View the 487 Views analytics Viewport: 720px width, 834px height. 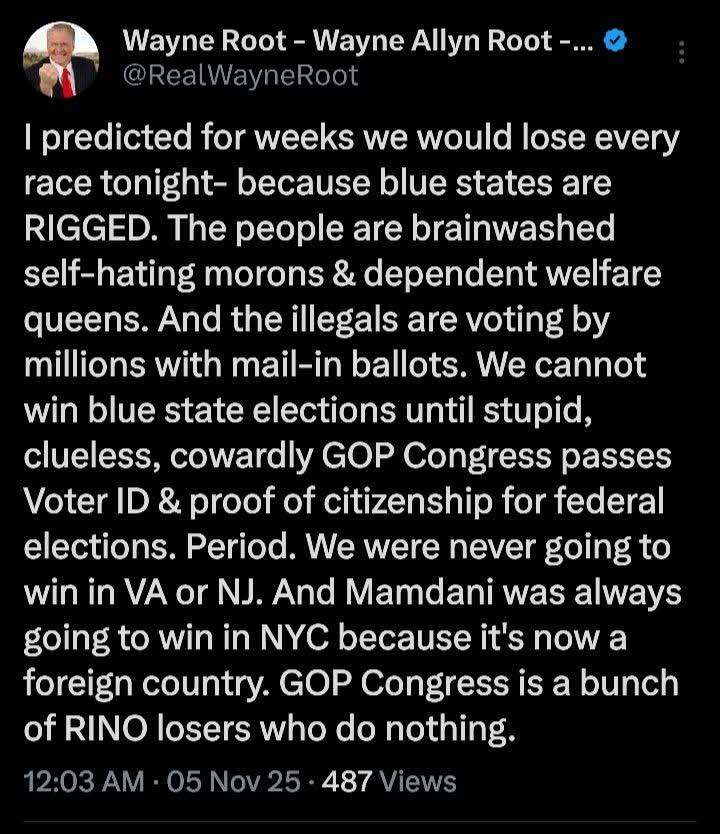pyautogui.click(x=389, y=781)
